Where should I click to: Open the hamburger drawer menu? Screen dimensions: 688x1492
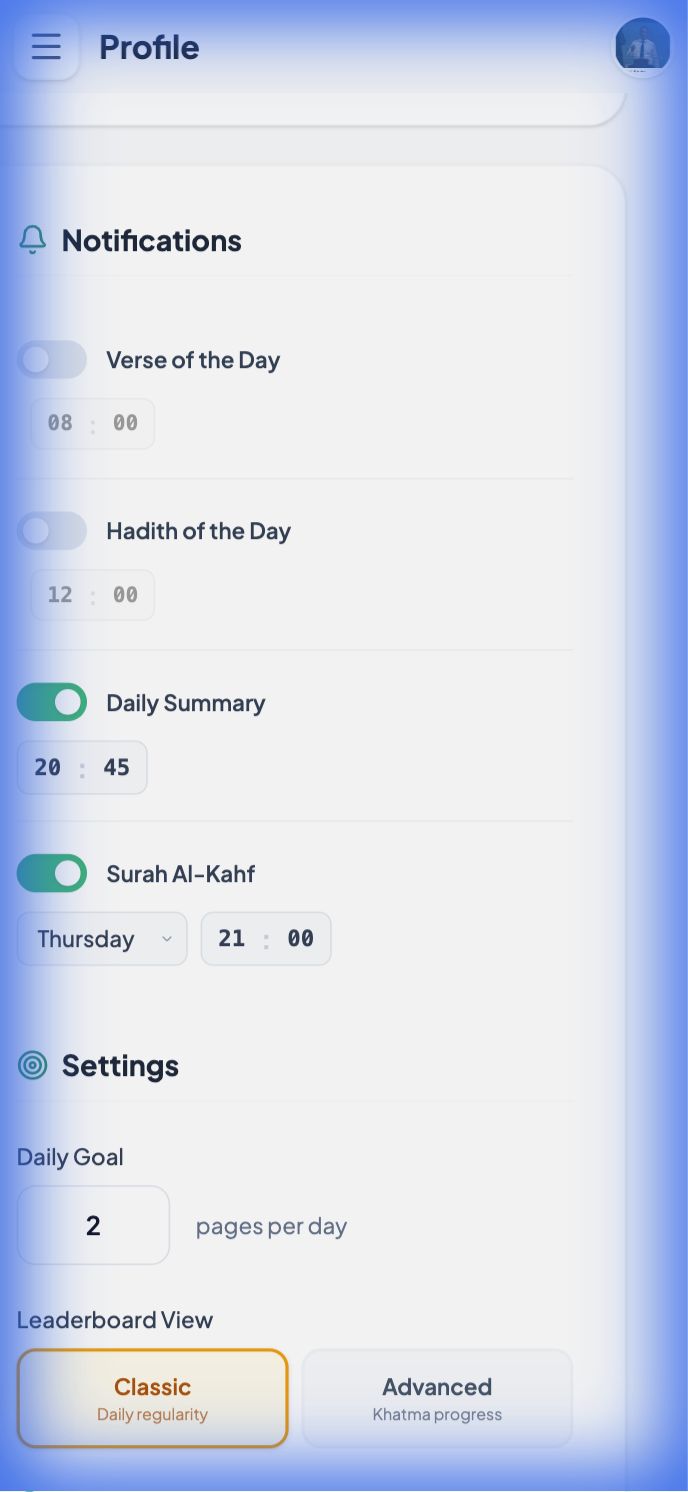[x=46, y=47]
